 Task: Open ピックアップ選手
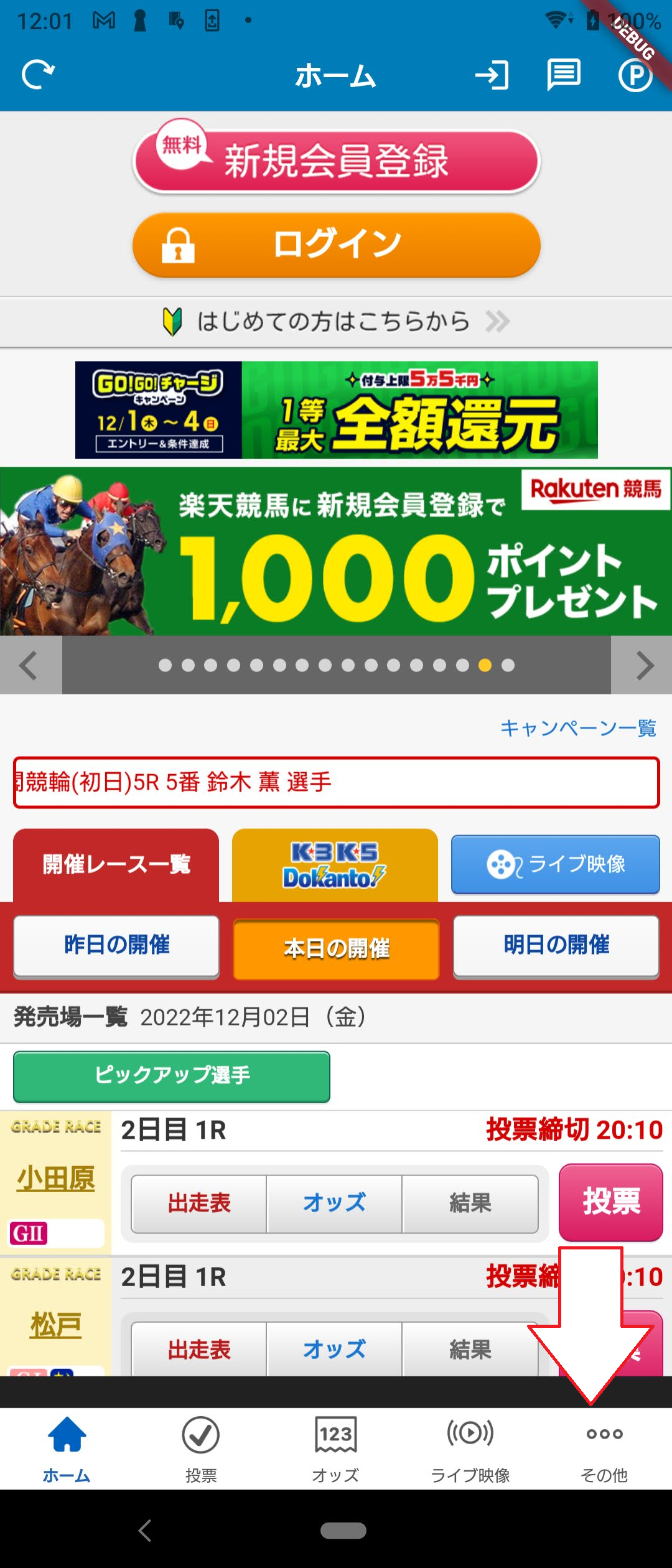point(172,1076)
